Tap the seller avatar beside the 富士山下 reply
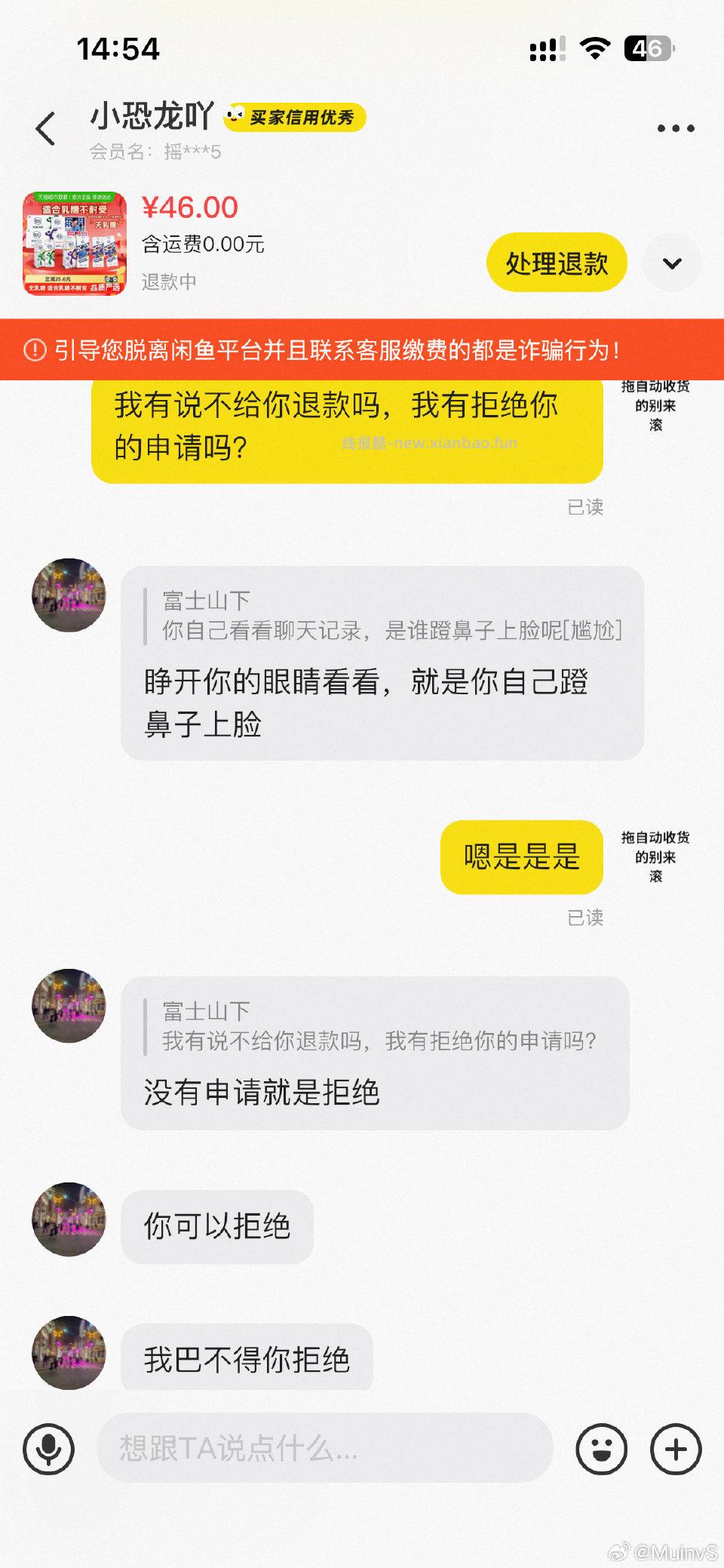This screenshot has height=1568, width=724. 68,596
